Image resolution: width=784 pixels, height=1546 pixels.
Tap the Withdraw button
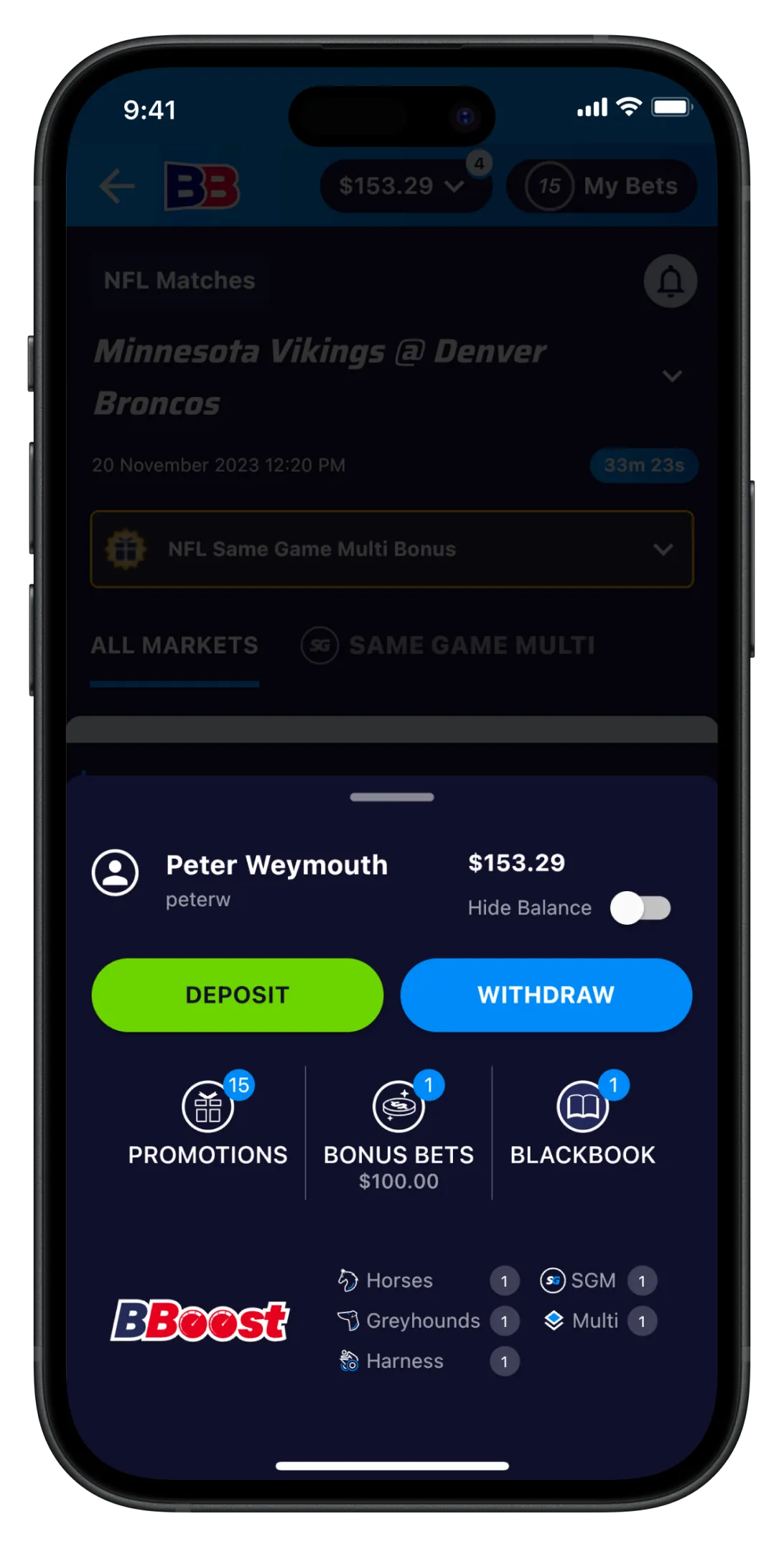point(546,995)
